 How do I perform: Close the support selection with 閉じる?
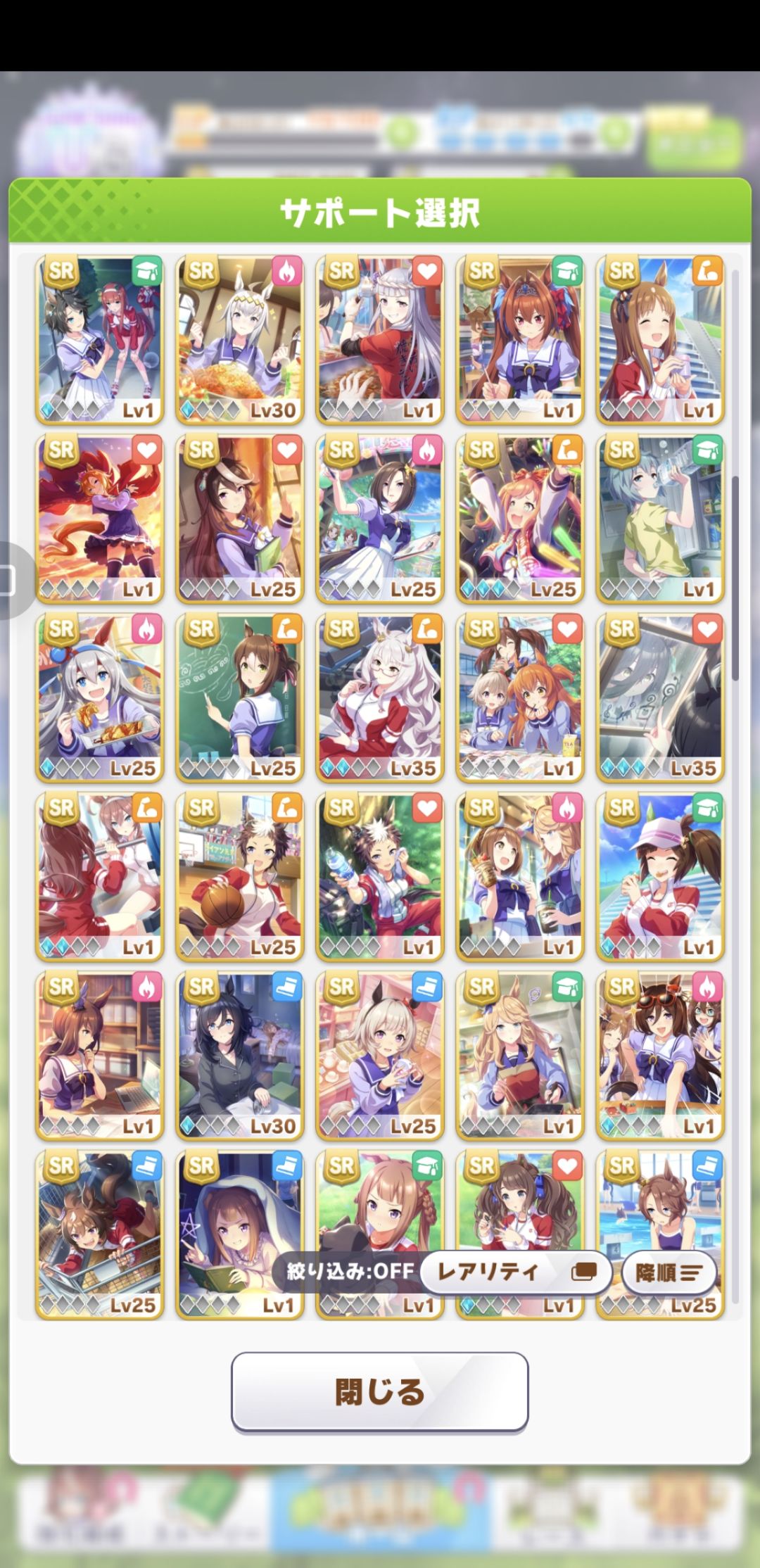click(380, 1391)
